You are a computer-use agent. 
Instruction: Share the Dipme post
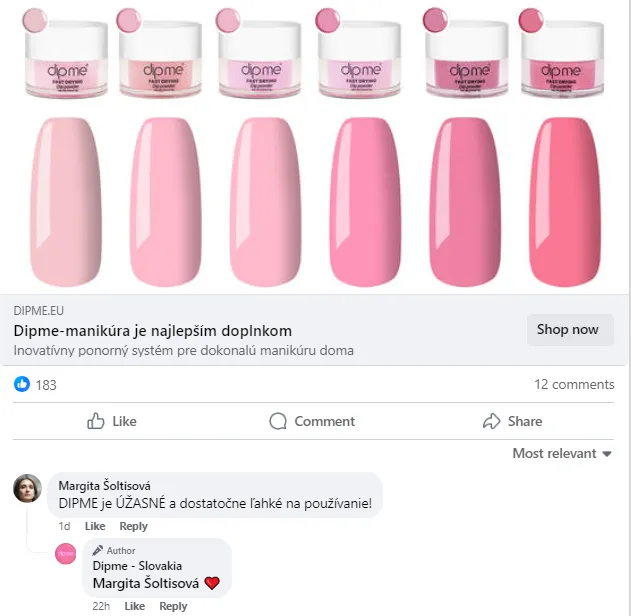click(511, 421)
